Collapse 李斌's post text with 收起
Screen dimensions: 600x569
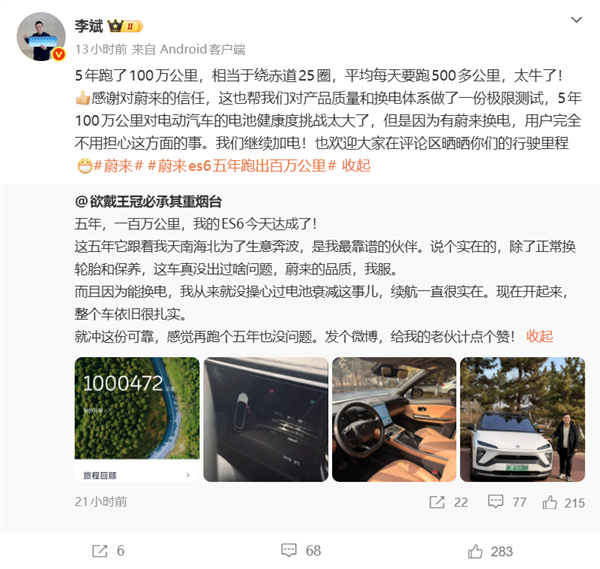356,165
